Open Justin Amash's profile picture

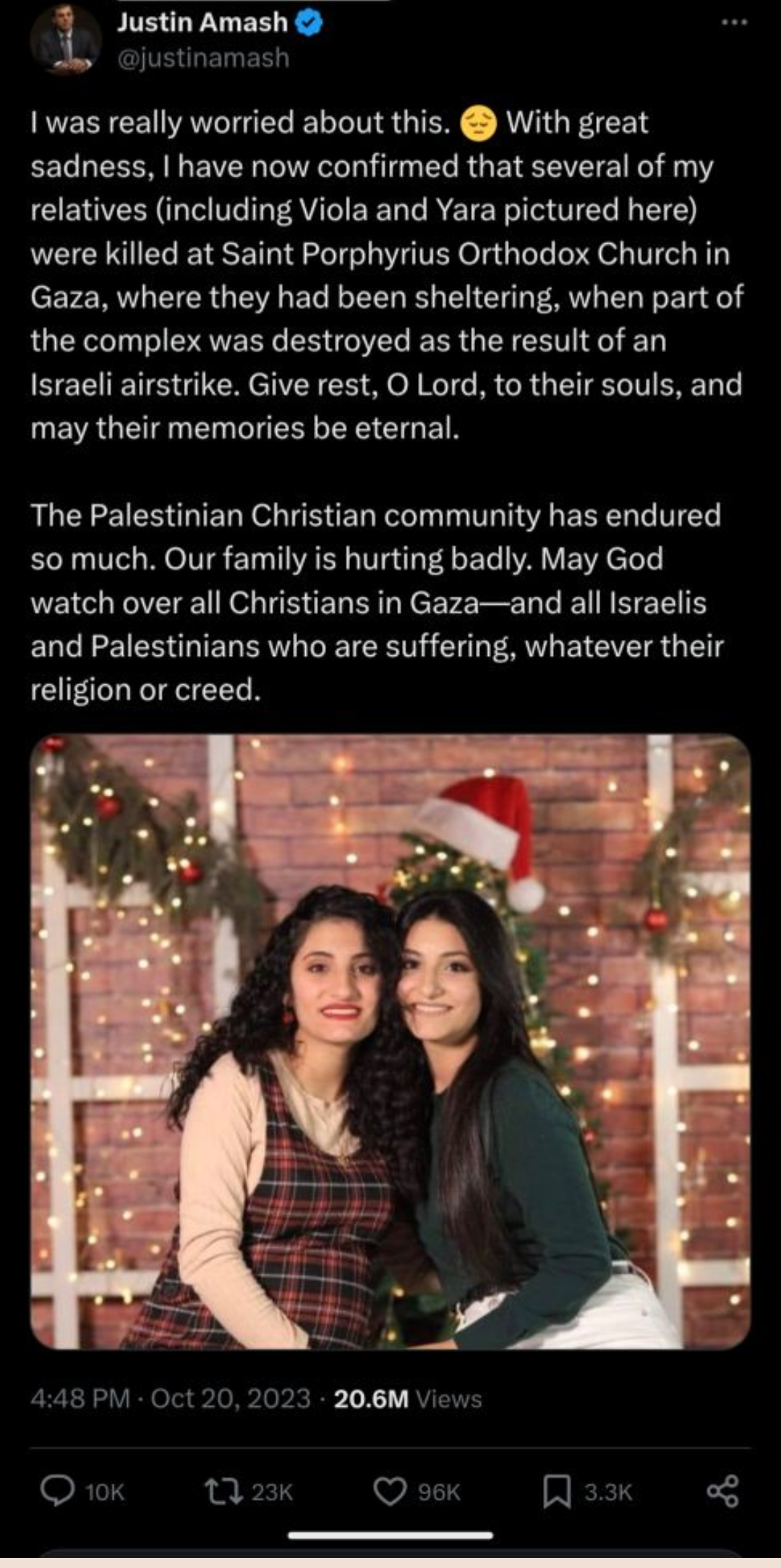(x=64, y=41)
